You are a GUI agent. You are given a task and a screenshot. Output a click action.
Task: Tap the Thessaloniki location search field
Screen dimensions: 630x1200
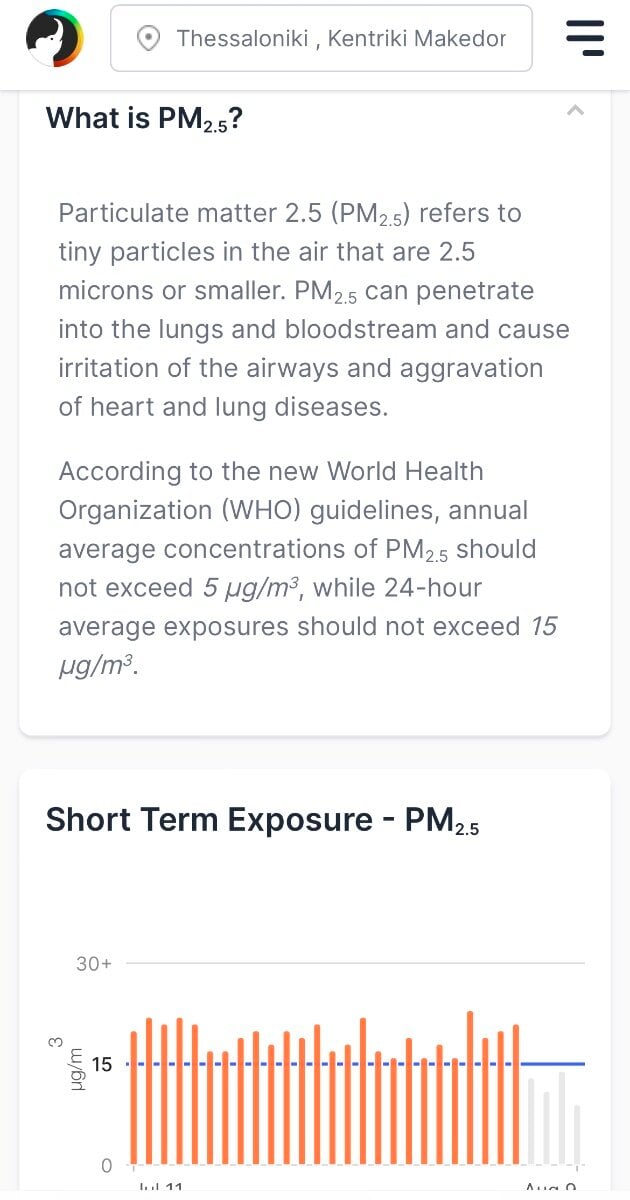click(x=321, y=38)
